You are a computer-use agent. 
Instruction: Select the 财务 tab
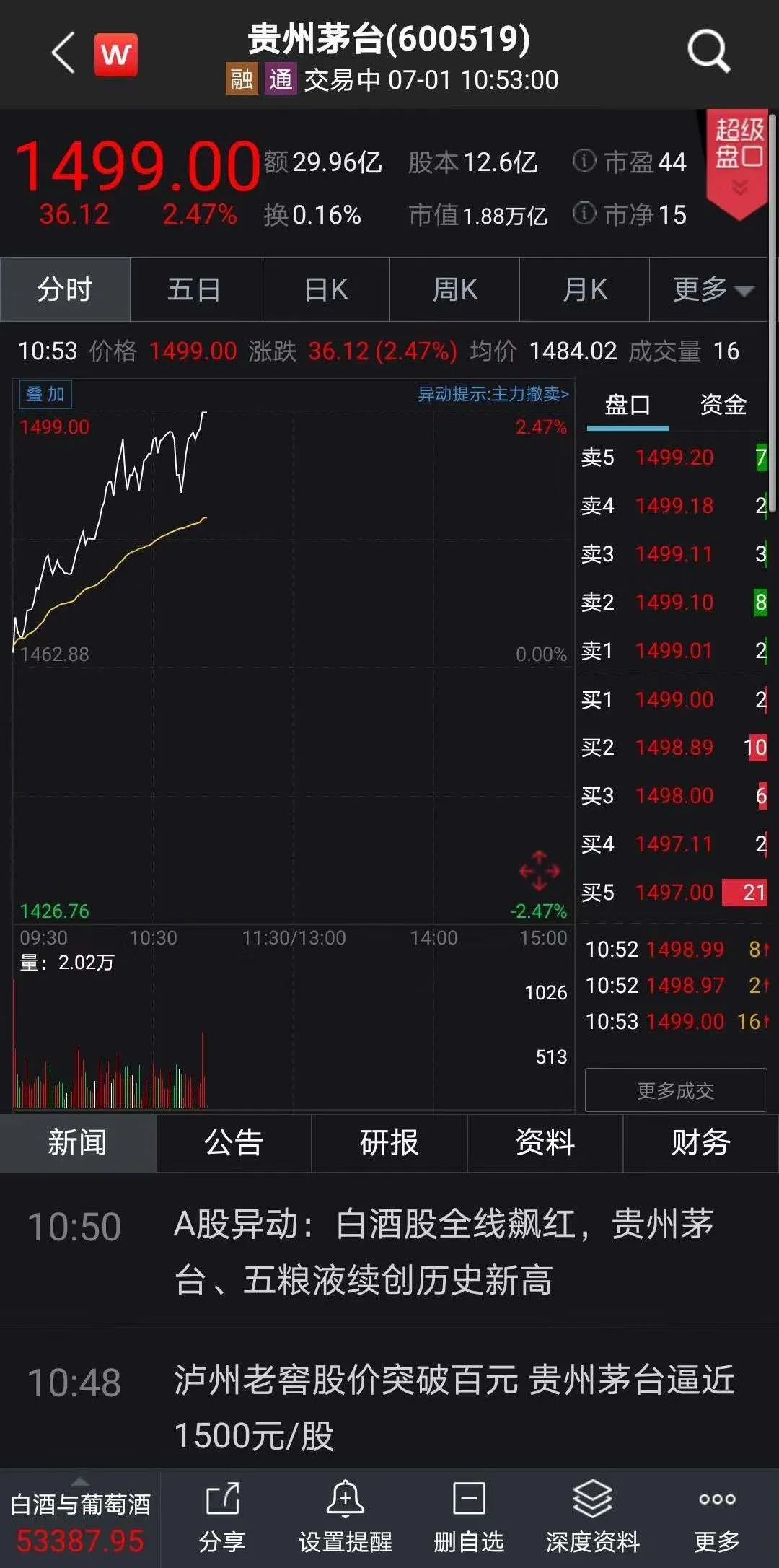[700, 1143]
